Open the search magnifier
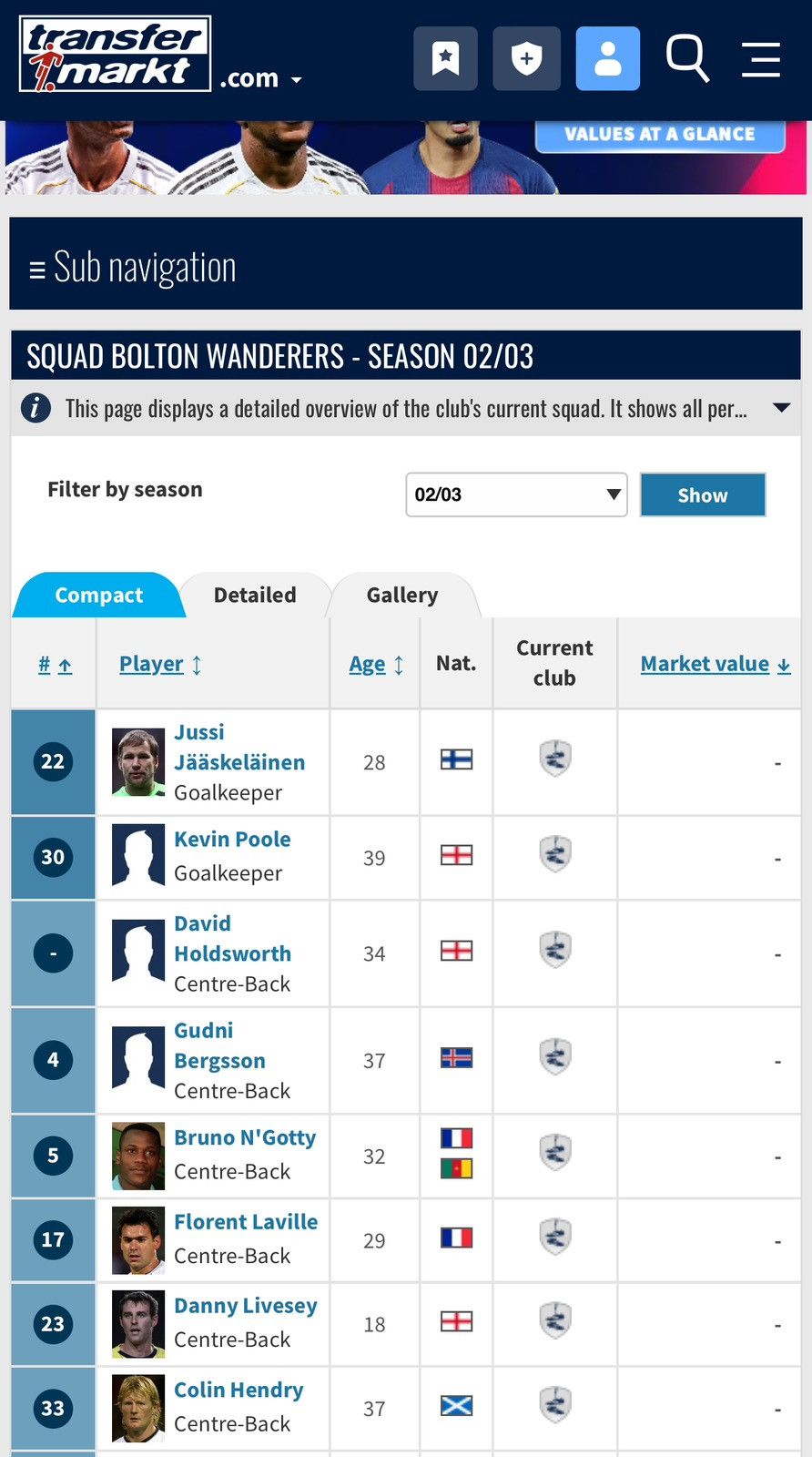 click(x=687, y=59)
